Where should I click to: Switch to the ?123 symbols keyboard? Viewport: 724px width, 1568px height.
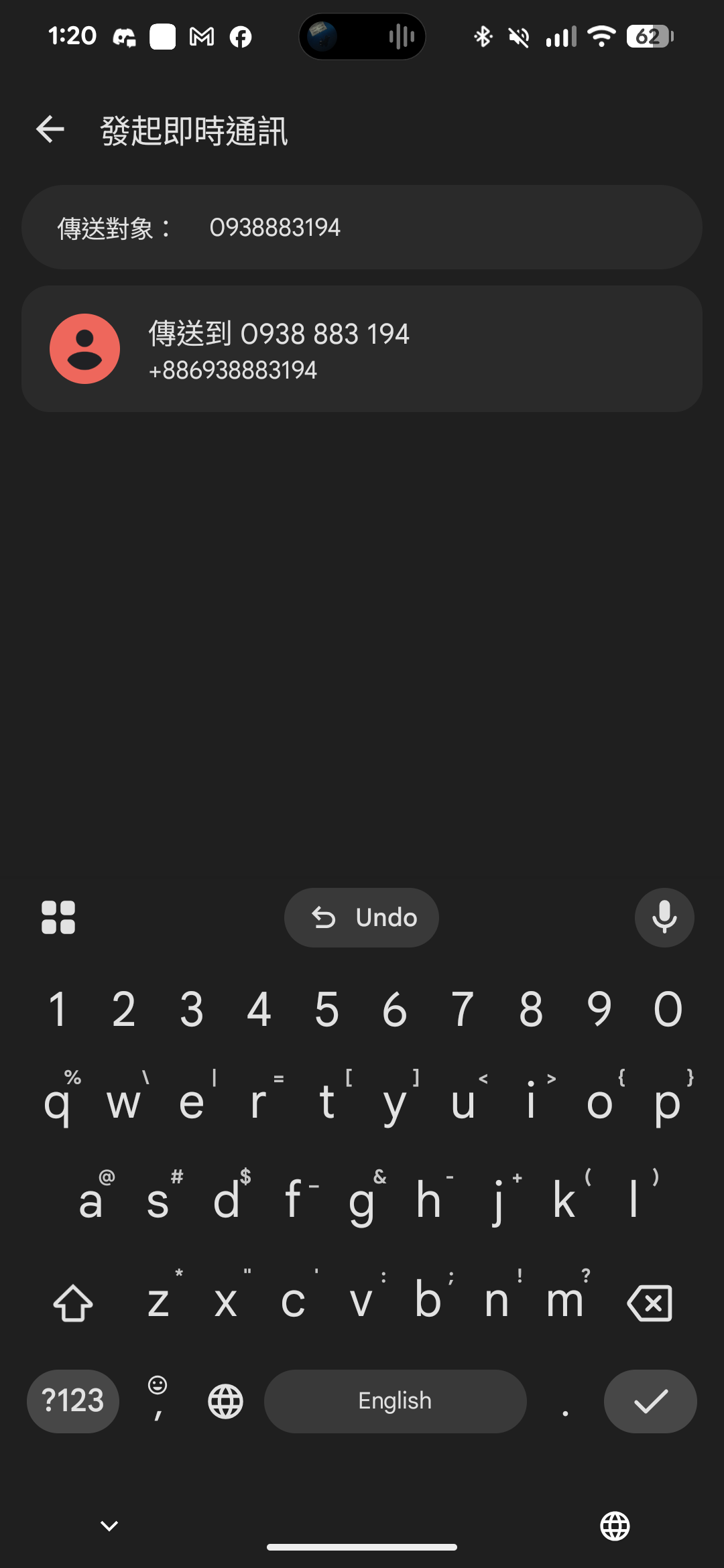coord(73,1401)
